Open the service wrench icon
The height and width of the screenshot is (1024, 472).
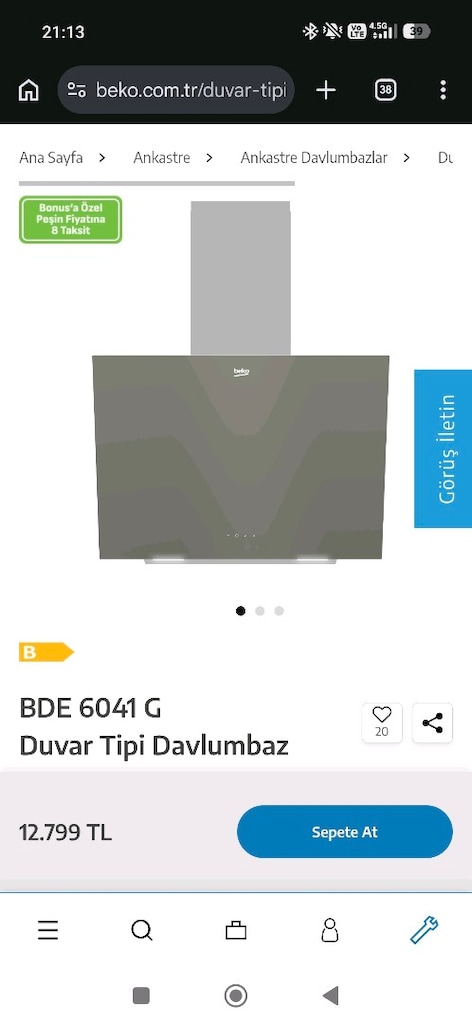424,930
